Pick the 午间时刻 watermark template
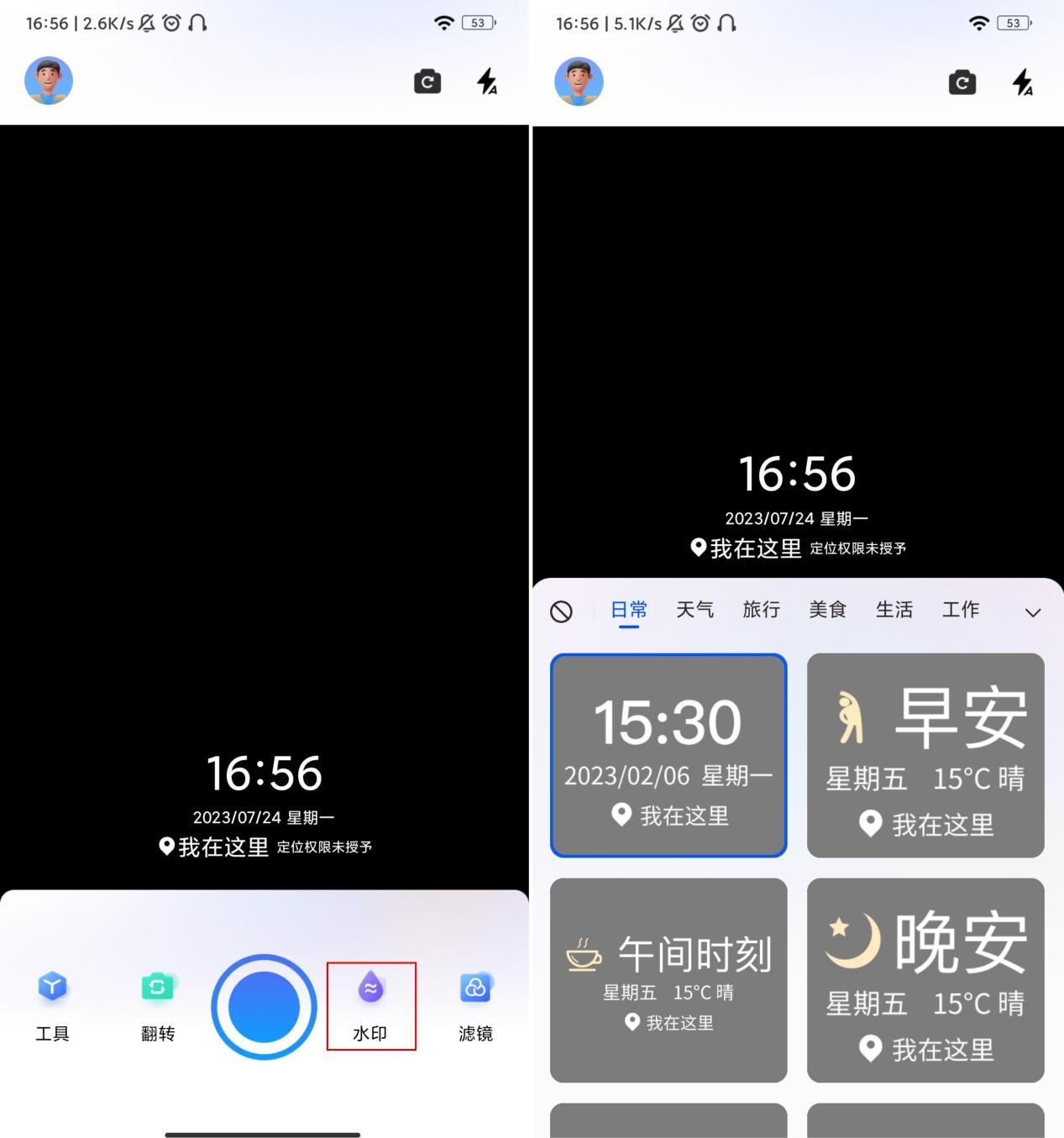Image resolution: width=1064 pixels, height=1138 pixels. [668, 980]
